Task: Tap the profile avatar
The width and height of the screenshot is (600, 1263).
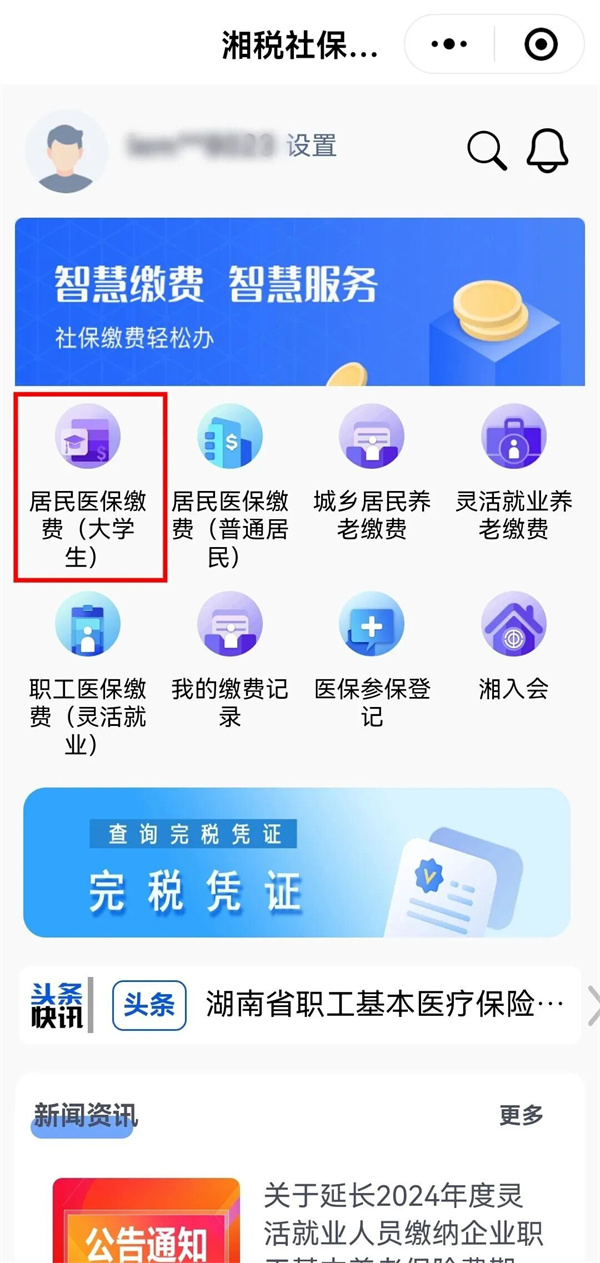Action: (66, 151)
